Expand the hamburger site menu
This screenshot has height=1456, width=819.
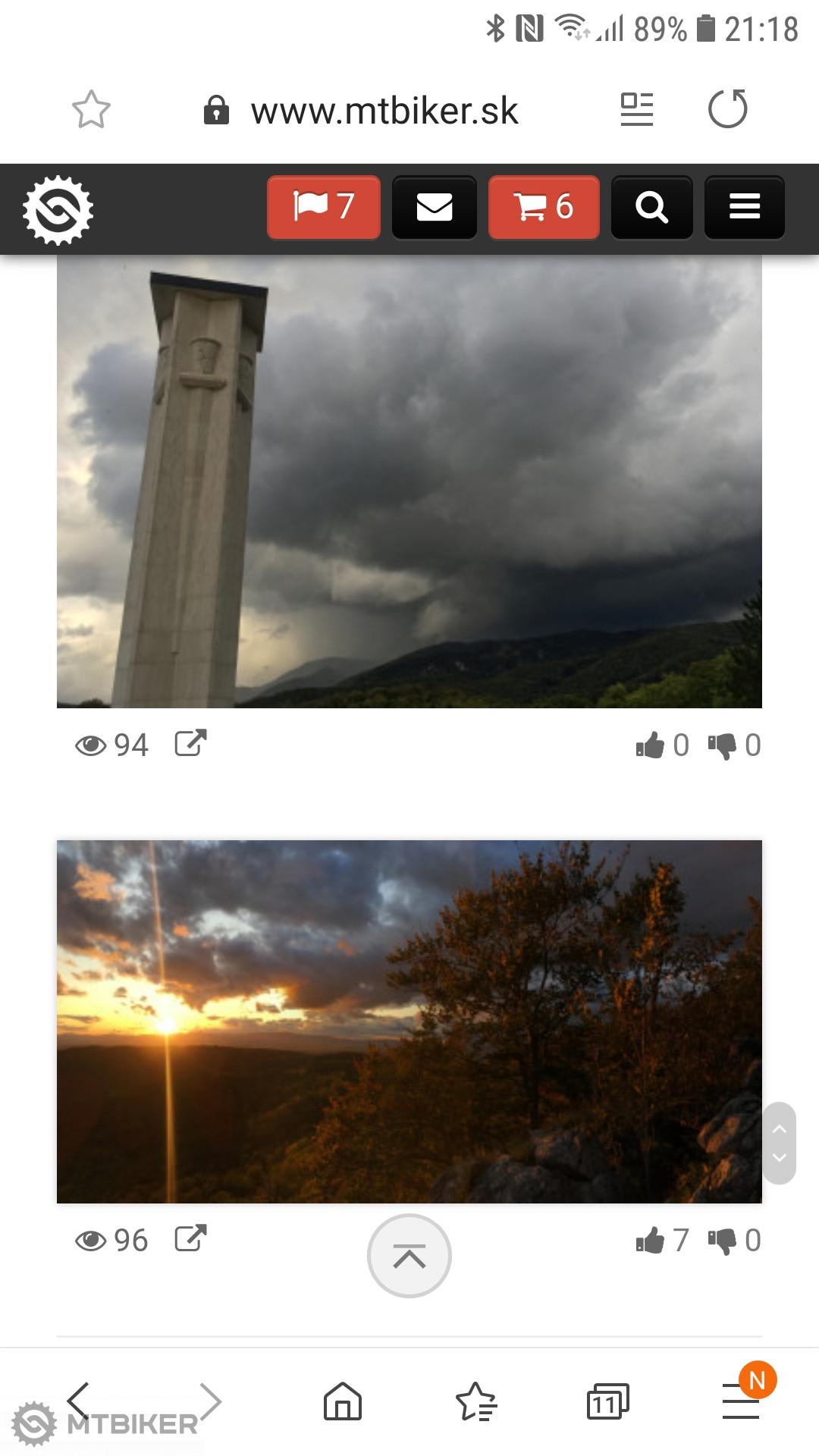coord(745,207)
